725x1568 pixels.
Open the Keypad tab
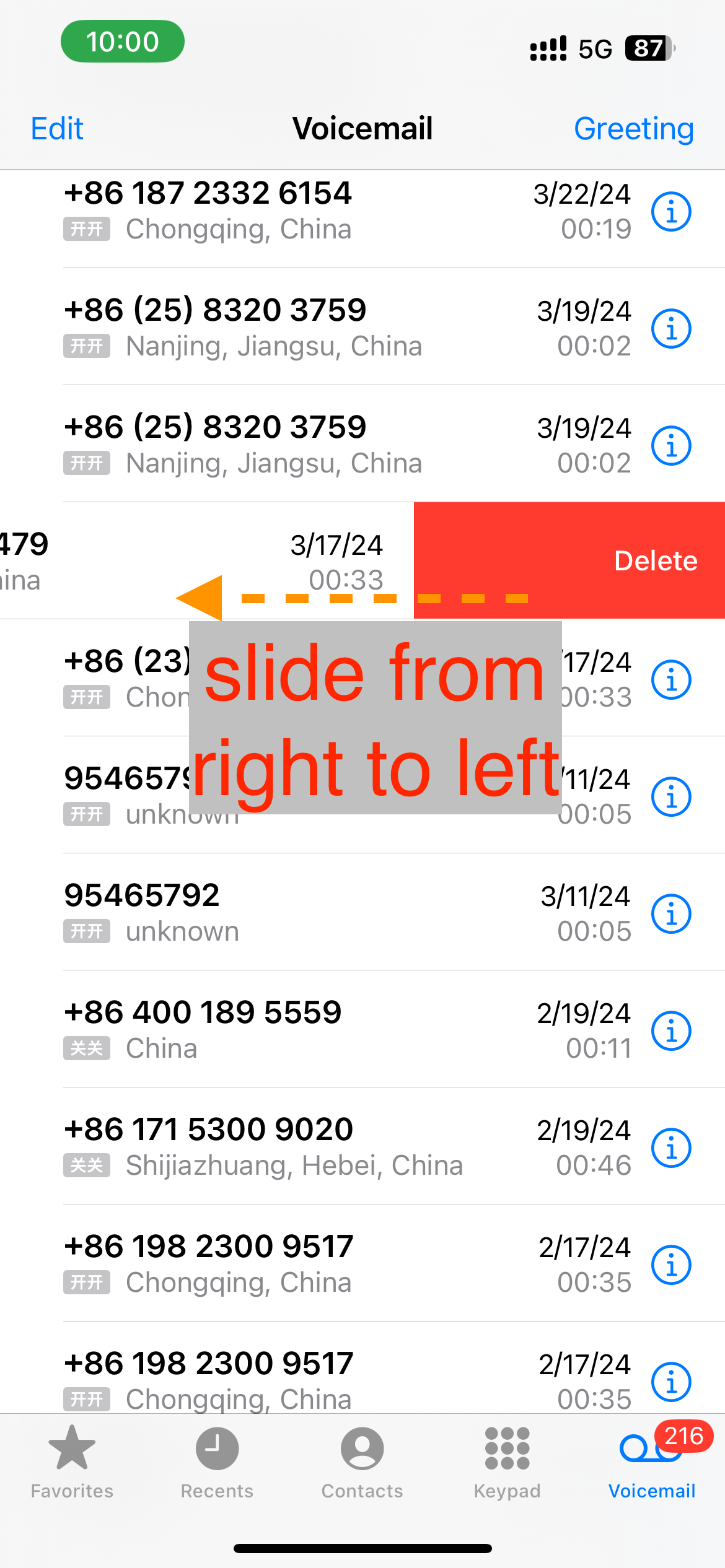(x=507, y=1463)
